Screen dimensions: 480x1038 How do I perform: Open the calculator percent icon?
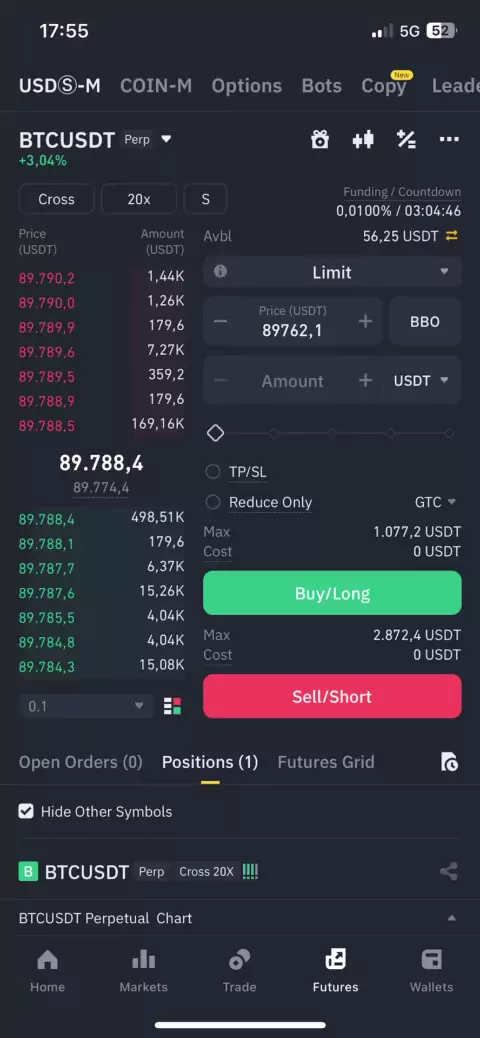tap(406, 140)
